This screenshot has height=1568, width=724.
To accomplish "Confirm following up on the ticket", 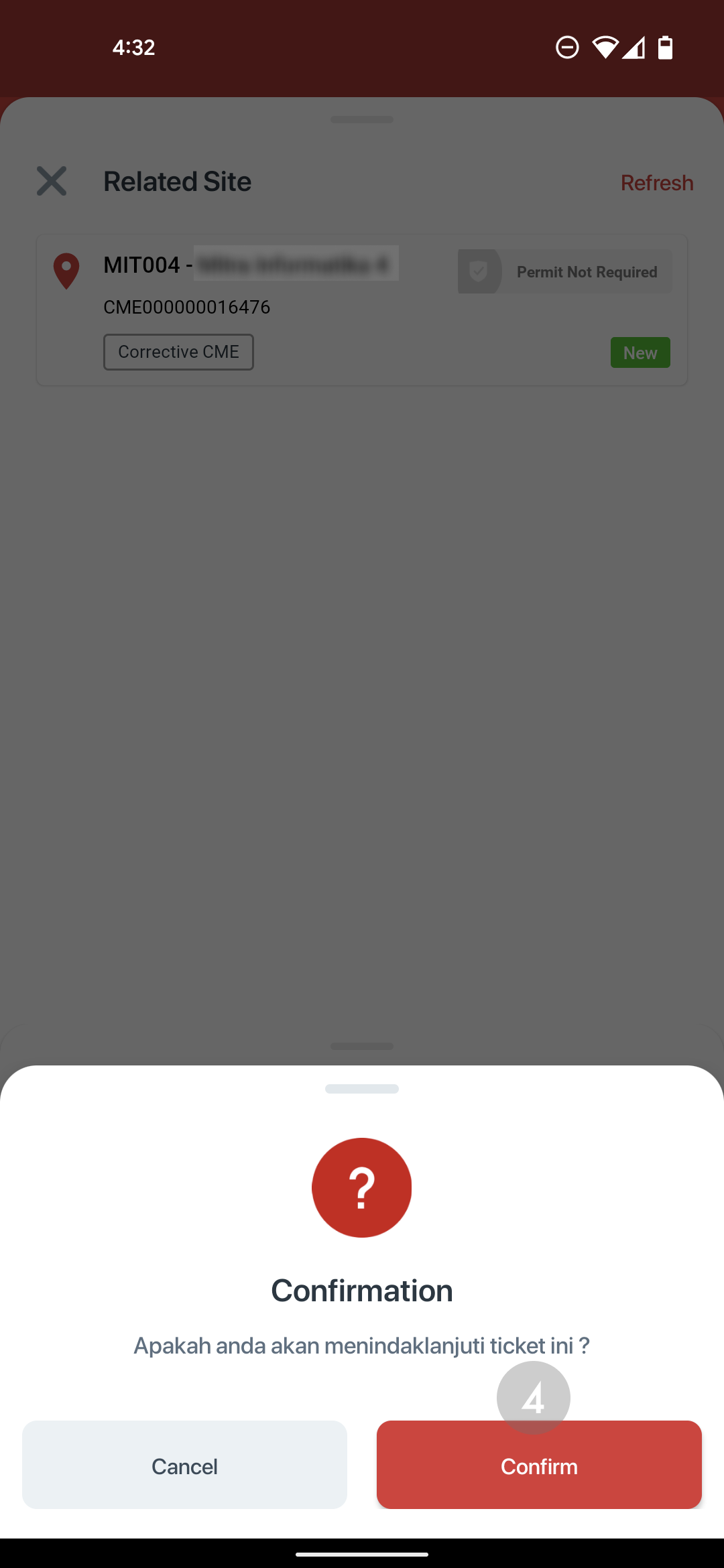I will click(539, 1465).
